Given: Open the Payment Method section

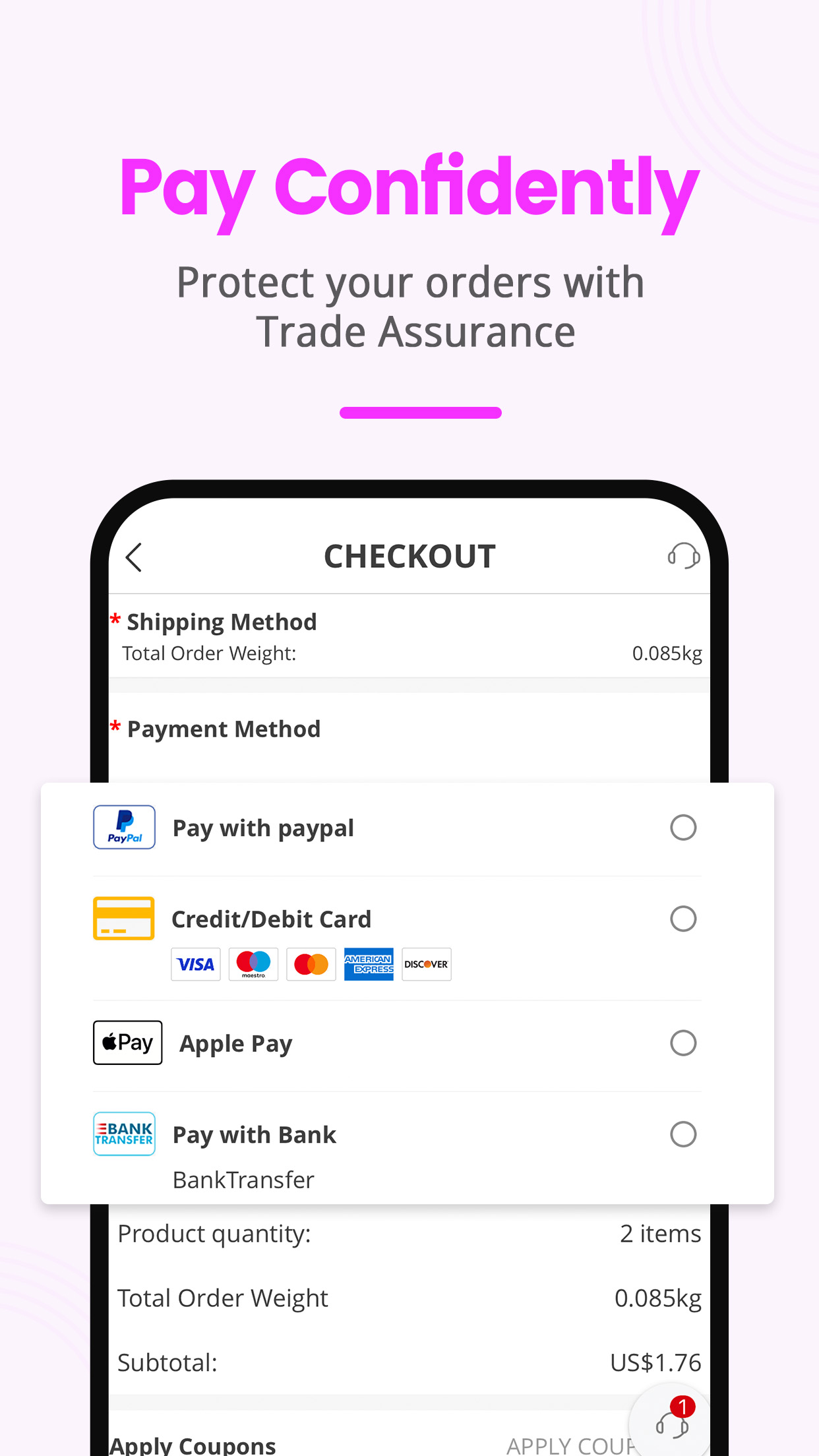Looking at the screenshot, I should (223, 728).
